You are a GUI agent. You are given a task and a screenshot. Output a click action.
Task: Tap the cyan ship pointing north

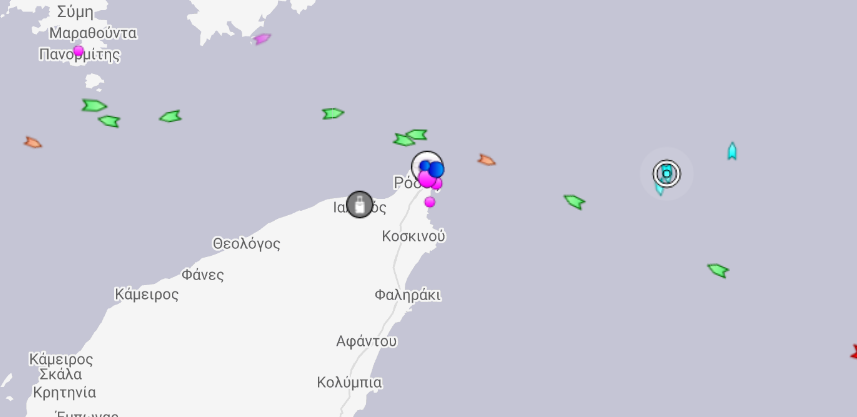(x=732, y=151)
